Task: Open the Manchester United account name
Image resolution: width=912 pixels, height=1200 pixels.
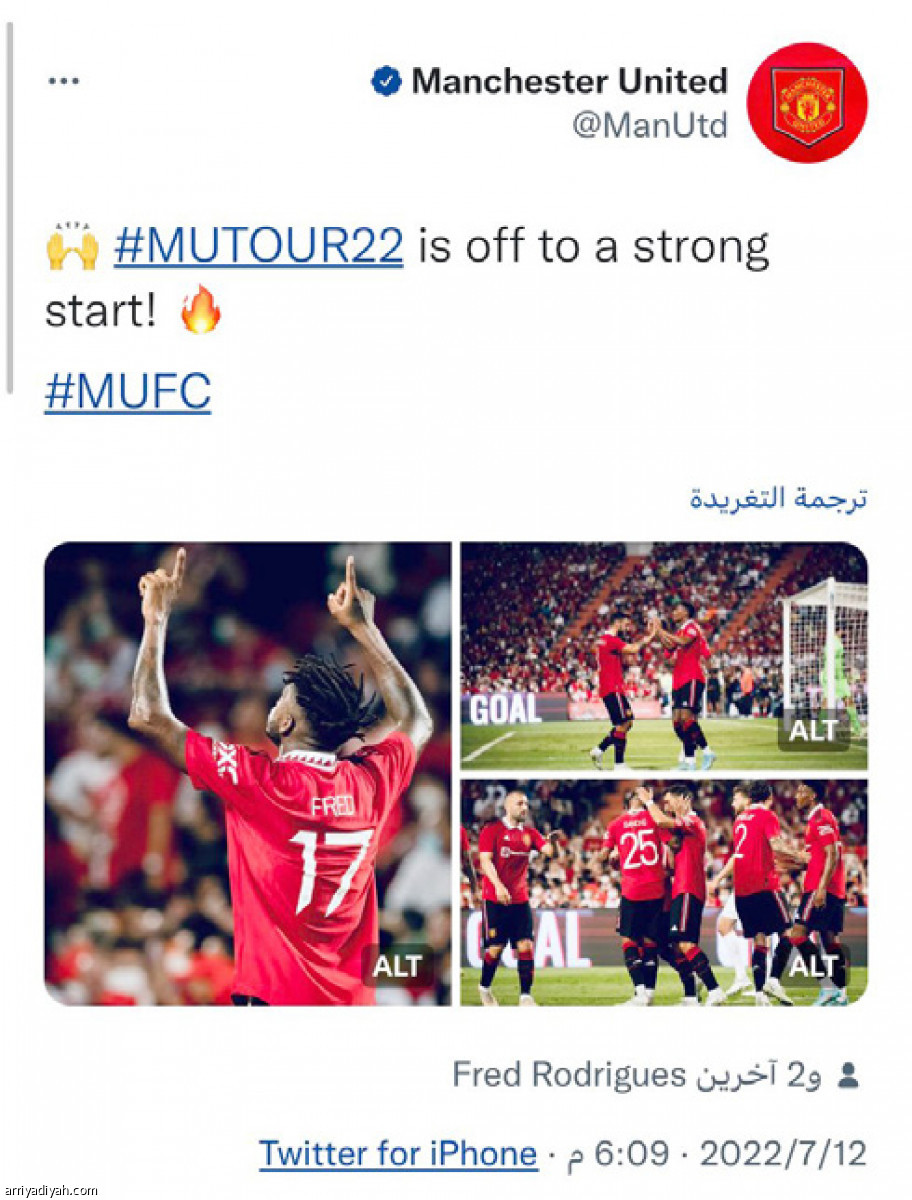Action: 568,82
